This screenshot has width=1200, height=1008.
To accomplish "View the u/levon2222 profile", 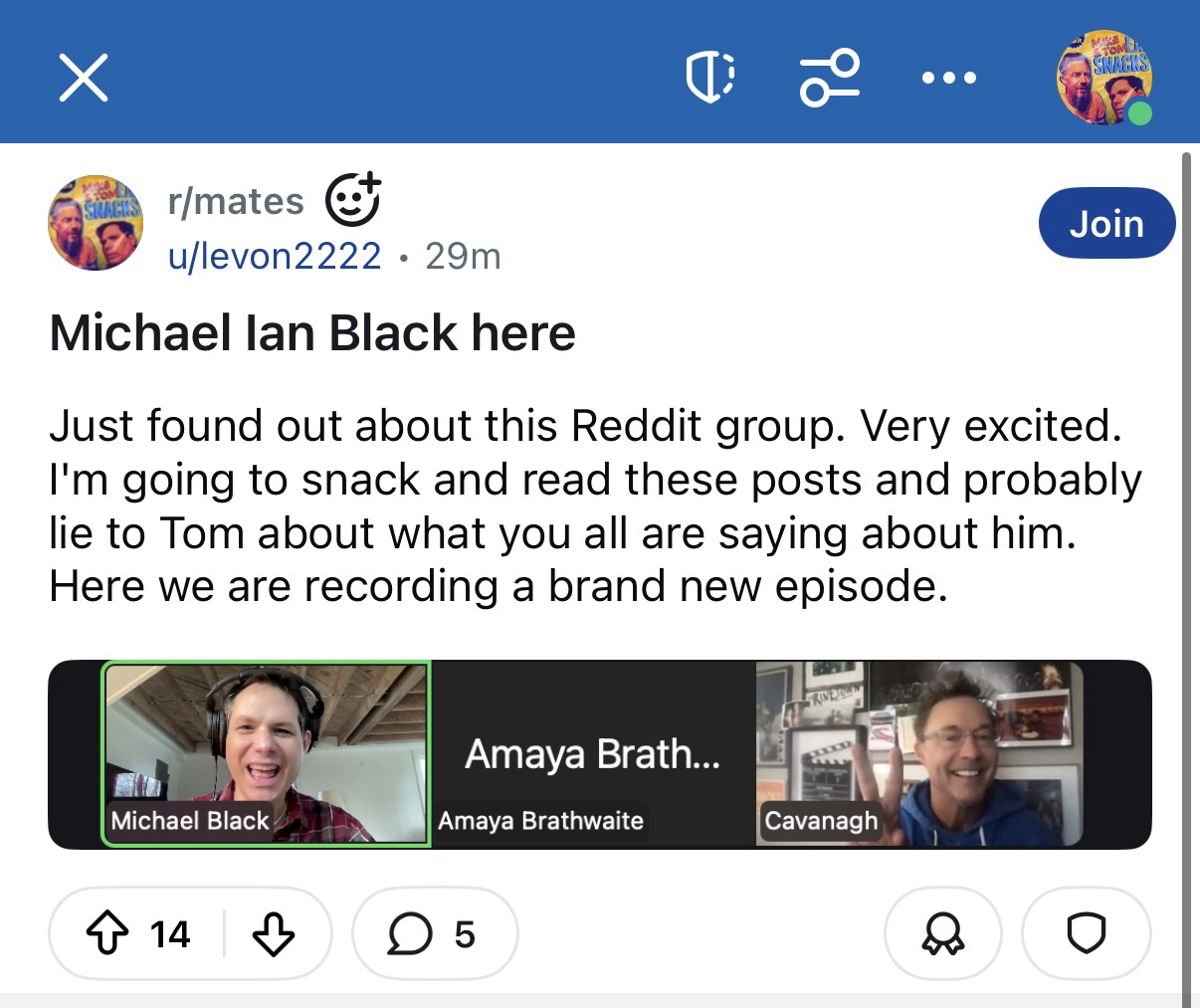I will [275, 256].
